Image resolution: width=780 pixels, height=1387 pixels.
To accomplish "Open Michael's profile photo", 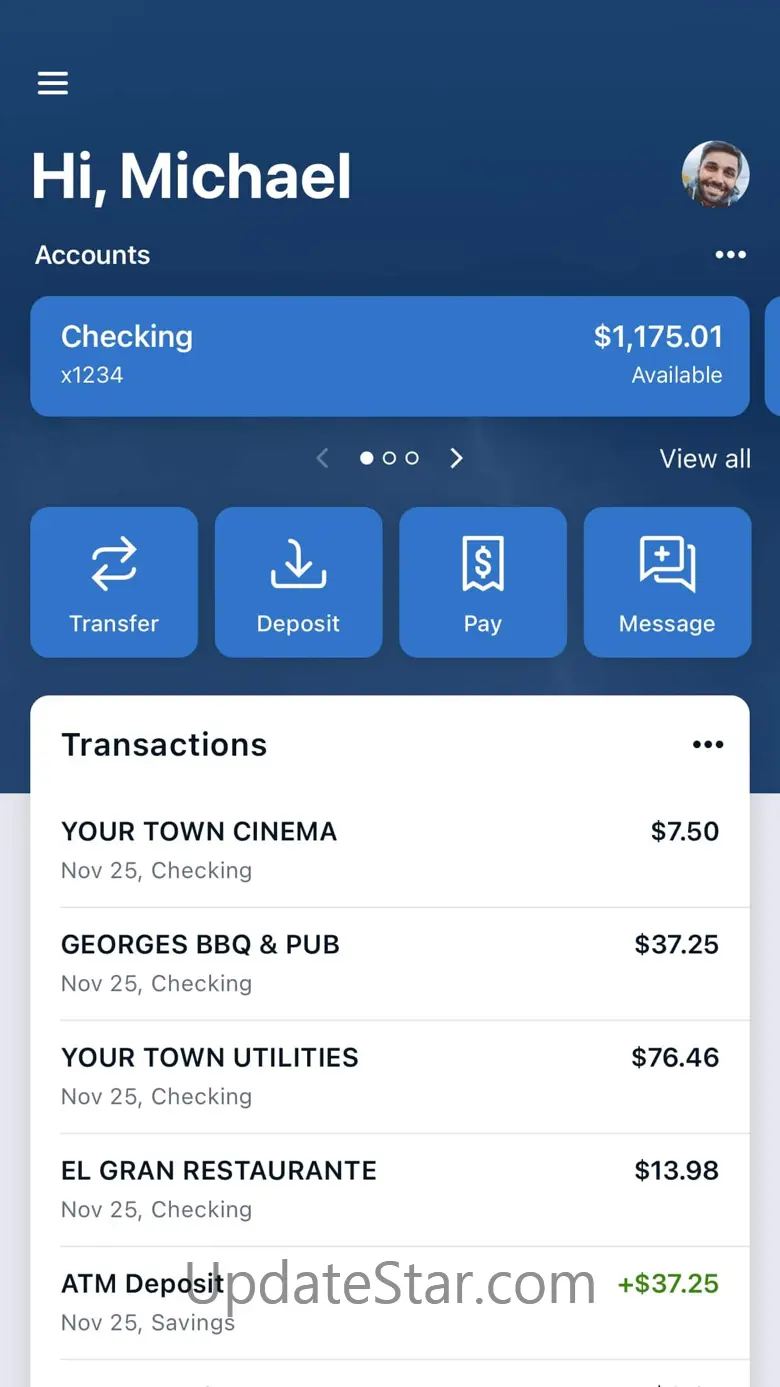I will [x=715, y=174].
